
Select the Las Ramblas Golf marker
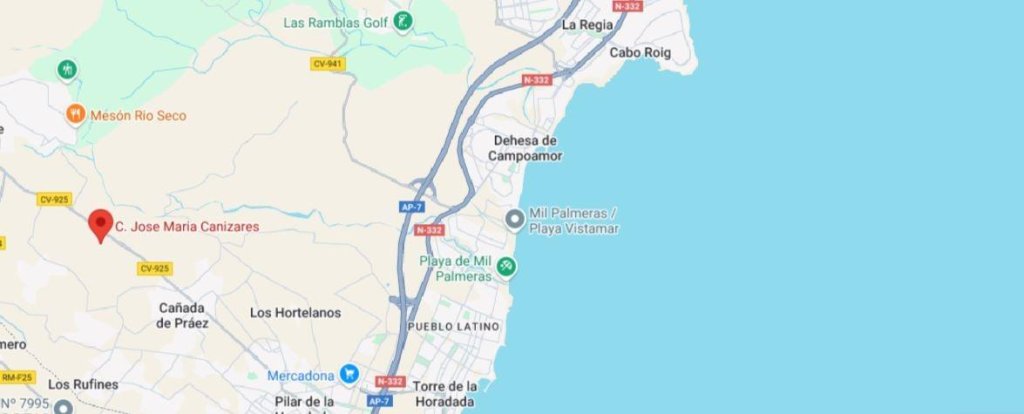(402, 21)
